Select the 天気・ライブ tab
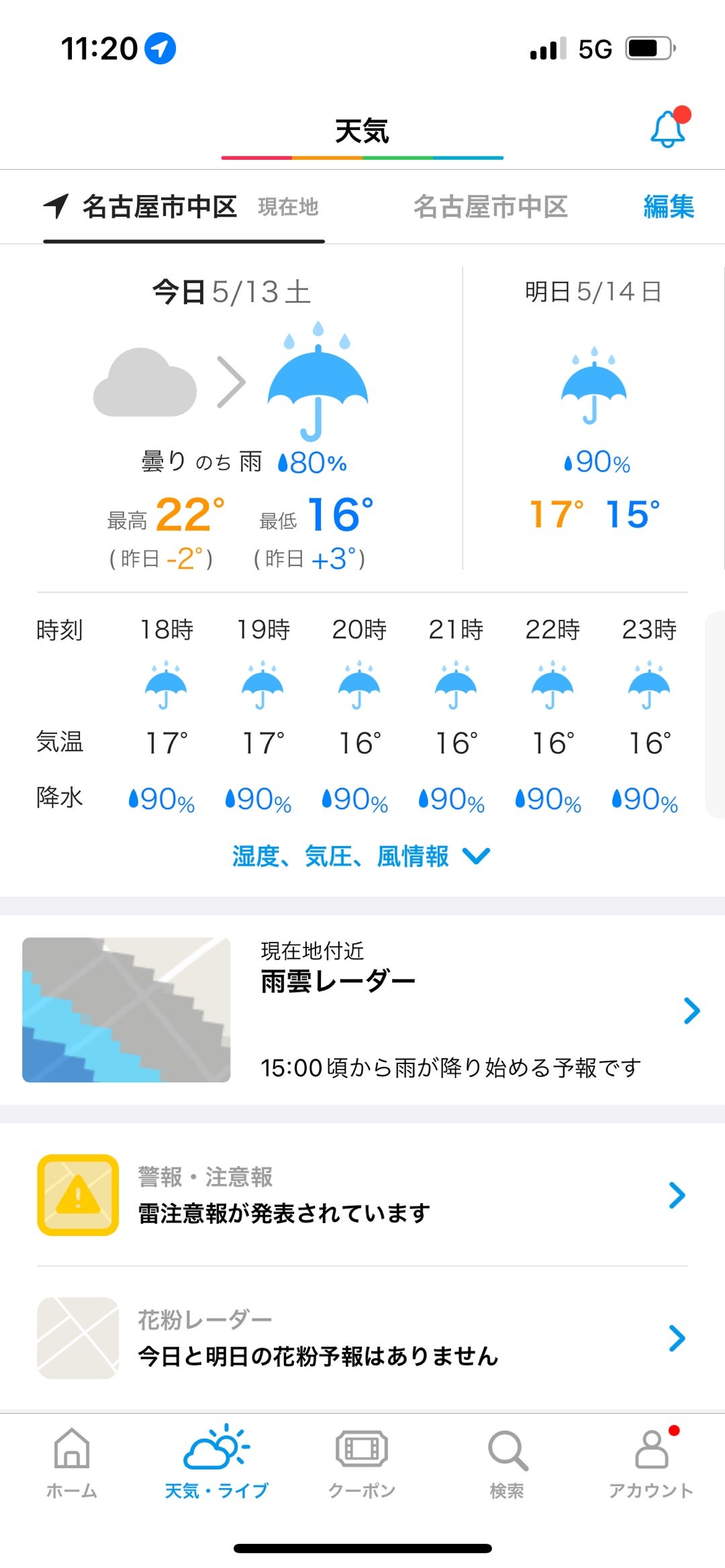 [217, 1461]
